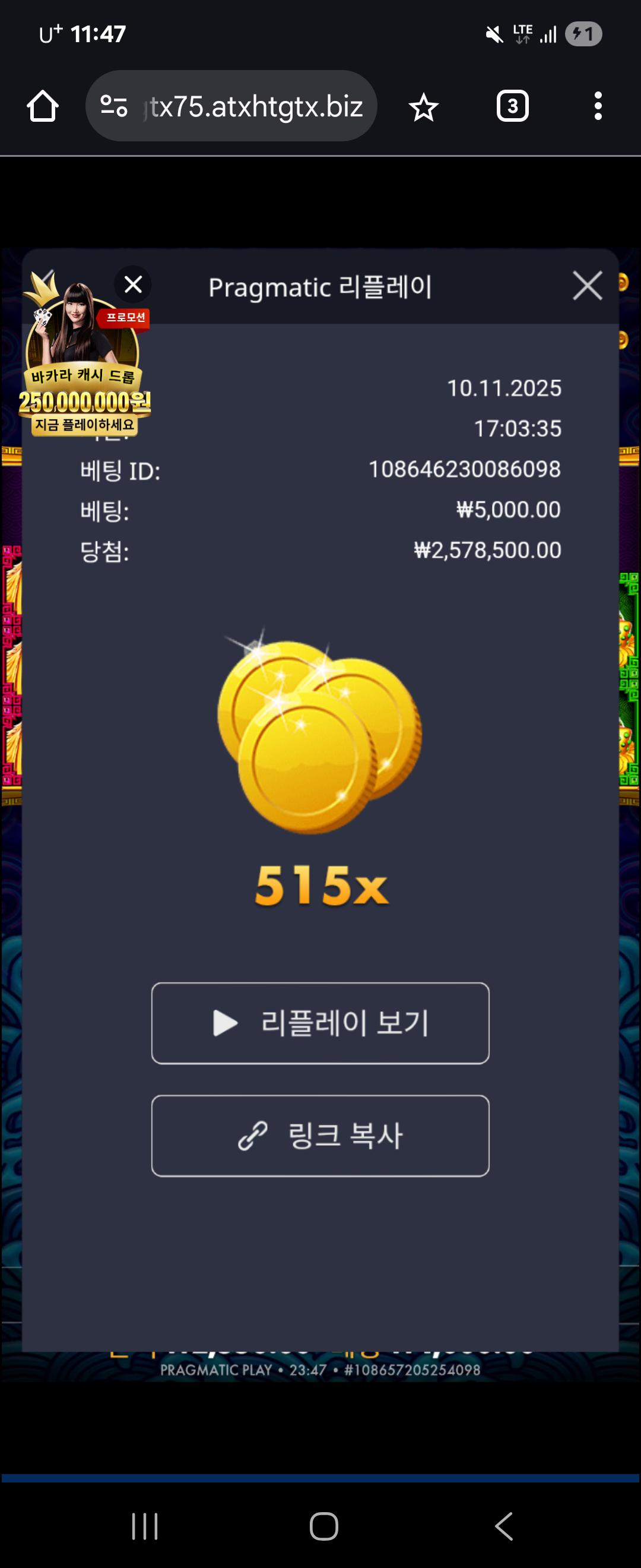Viewport: 641px width, 1568px height.
Task: Watch the replay with 리플레이 보기
Action: click(x=320, y=1023)
